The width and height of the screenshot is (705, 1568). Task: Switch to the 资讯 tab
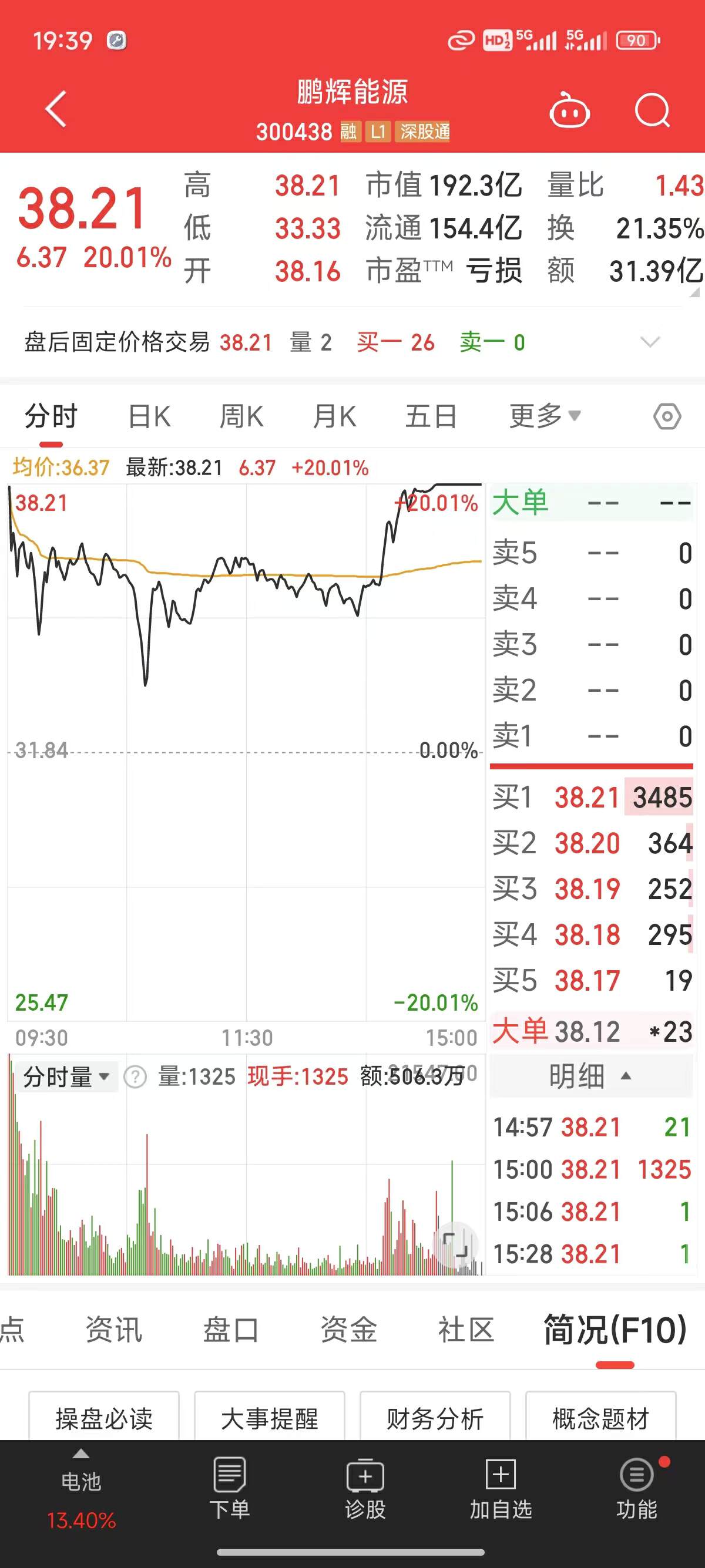pyautogui.click(x=114, y=1329)
